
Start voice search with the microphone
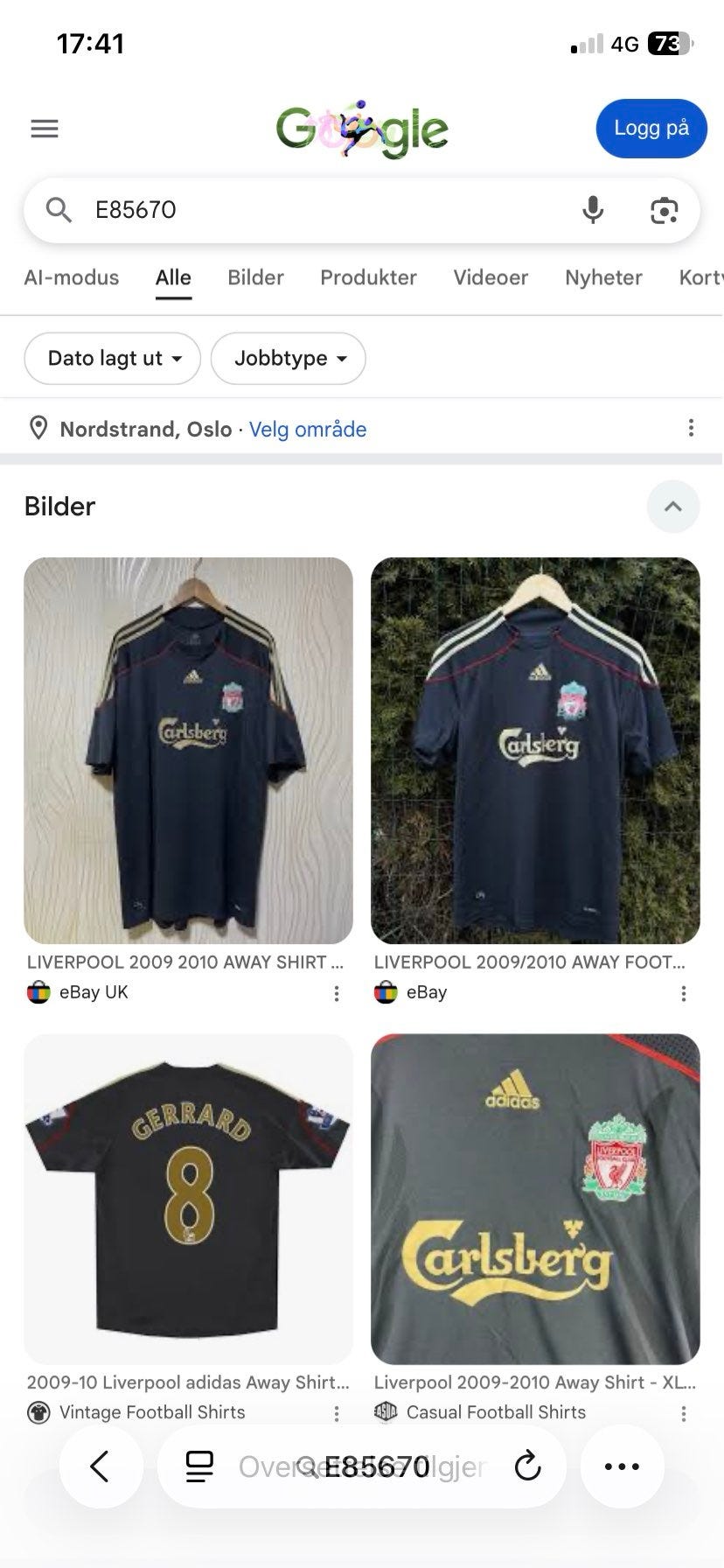(593, 210)
